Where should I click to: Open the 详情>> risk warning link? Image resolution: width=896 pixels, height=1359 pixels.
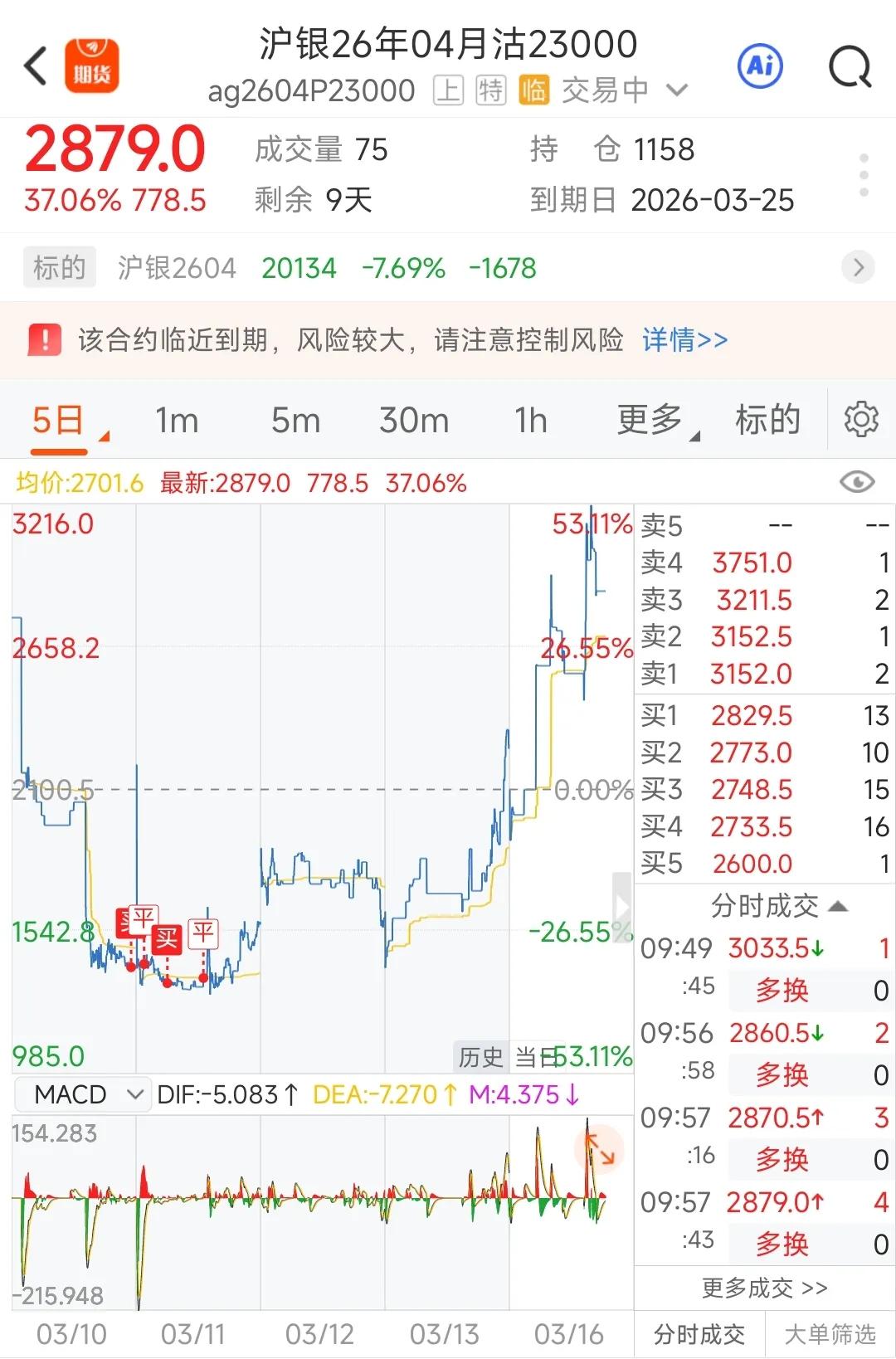tap(685, 339)
